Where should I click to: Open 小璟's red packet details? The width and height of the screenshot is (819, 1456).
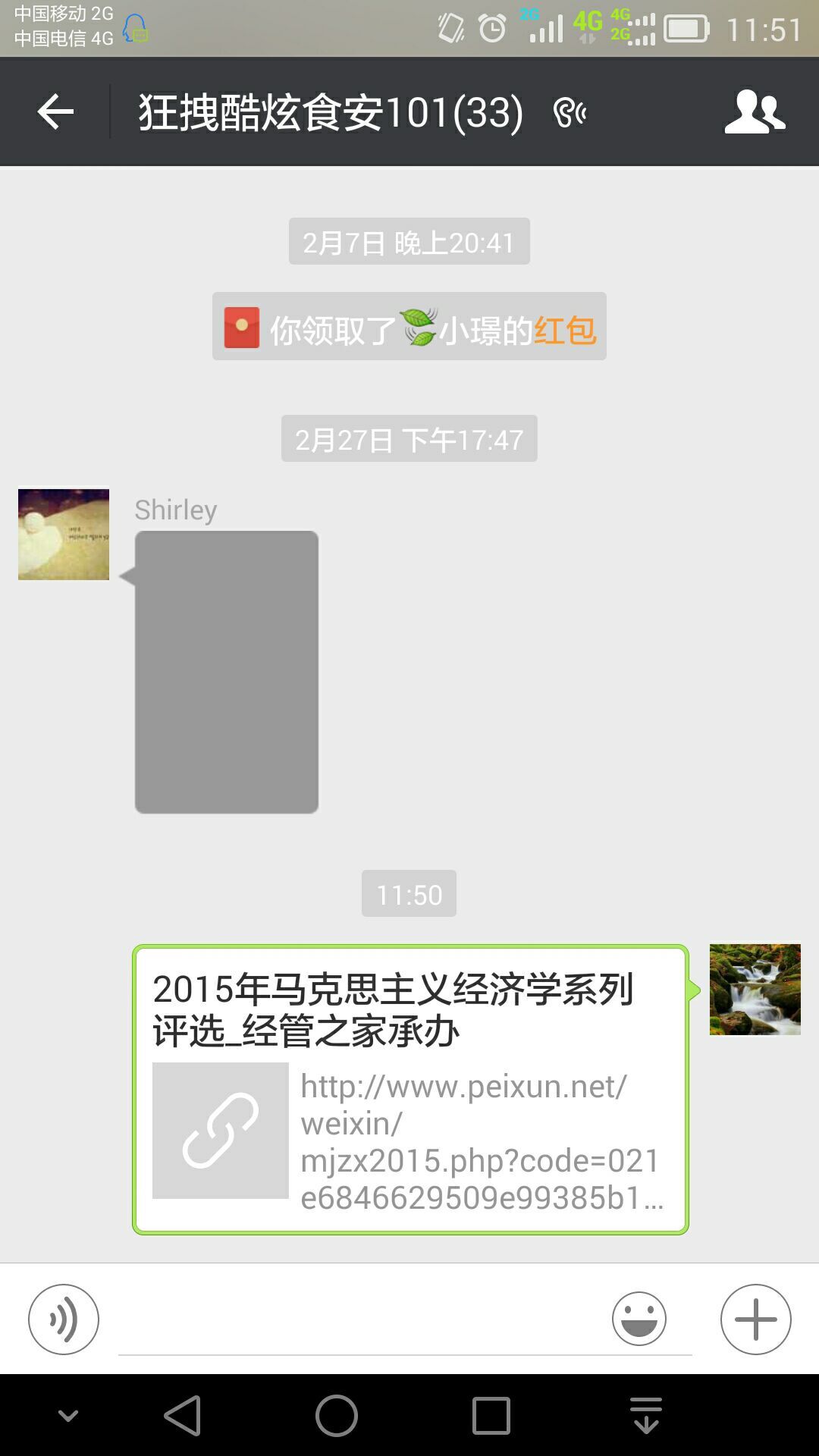coord(564,330)
